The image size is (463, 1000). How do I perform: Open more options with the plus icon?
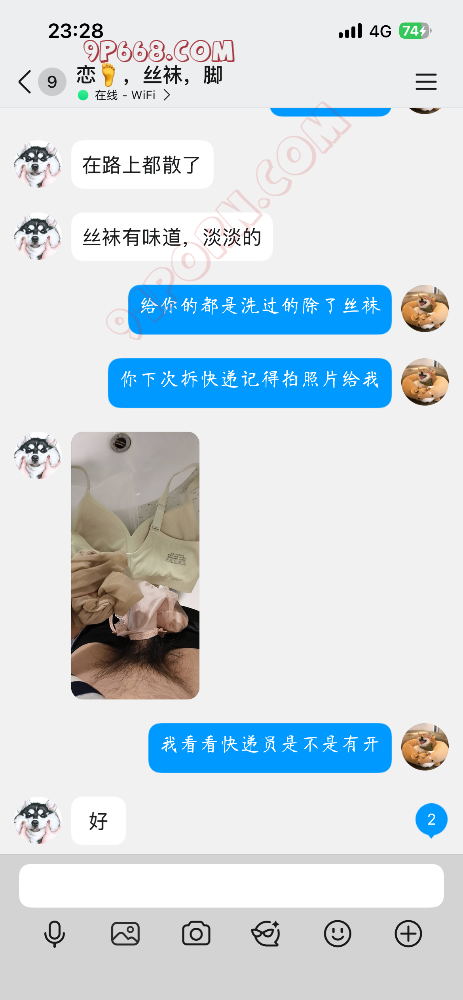[408, 934]
